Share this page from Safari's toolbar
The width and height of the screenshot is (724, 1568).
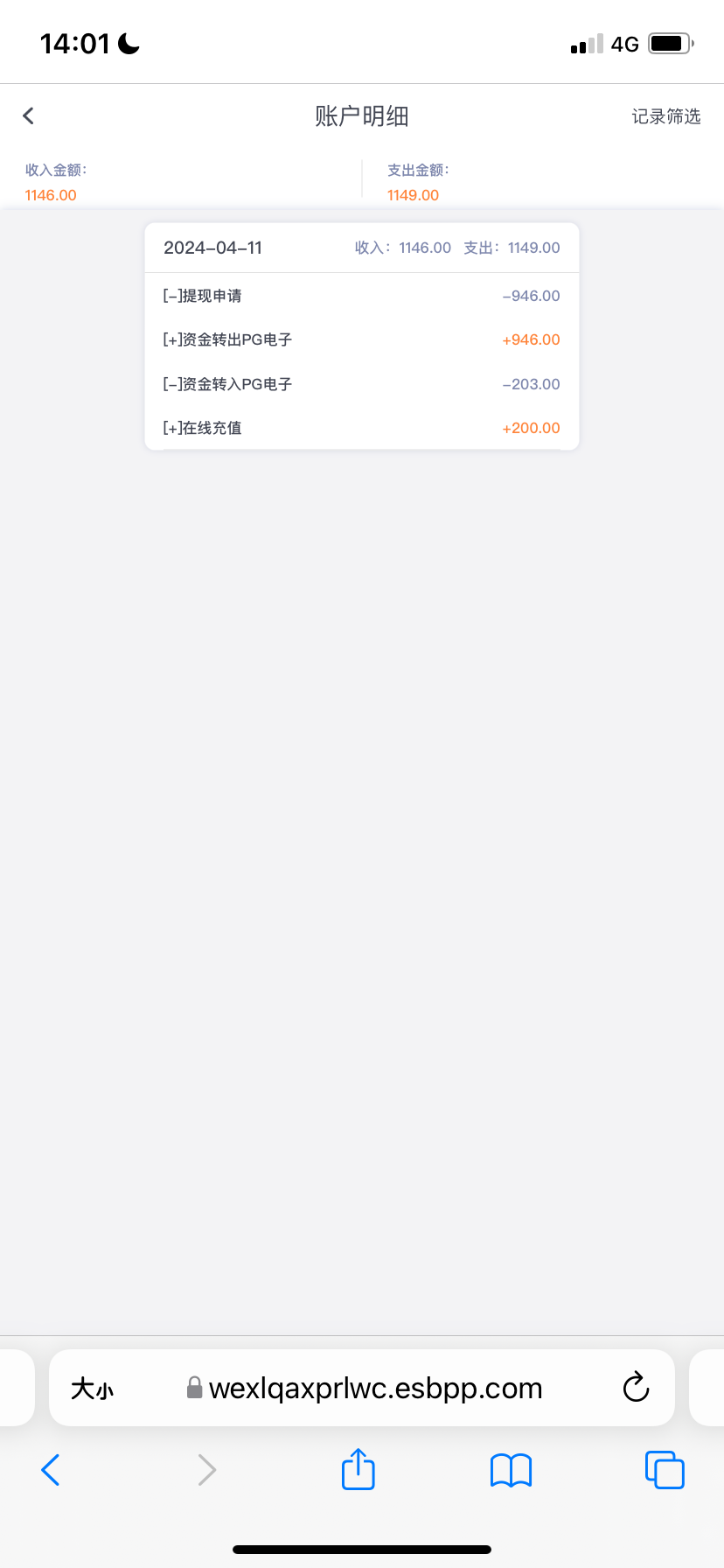[359, 1468]
